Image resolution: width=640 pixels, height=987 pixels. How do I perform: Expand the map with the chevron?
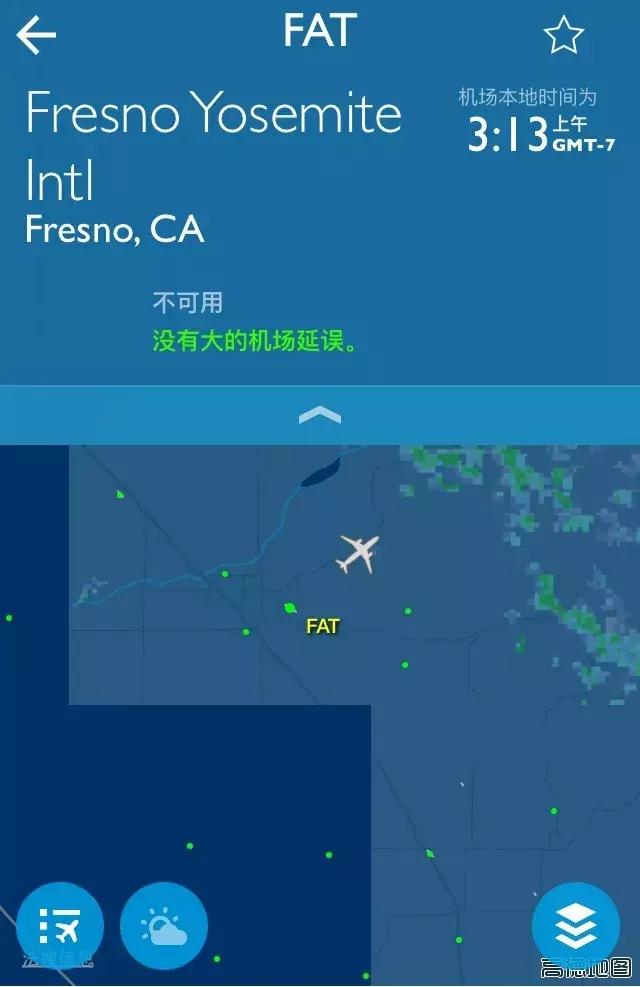tap(320, 415)
